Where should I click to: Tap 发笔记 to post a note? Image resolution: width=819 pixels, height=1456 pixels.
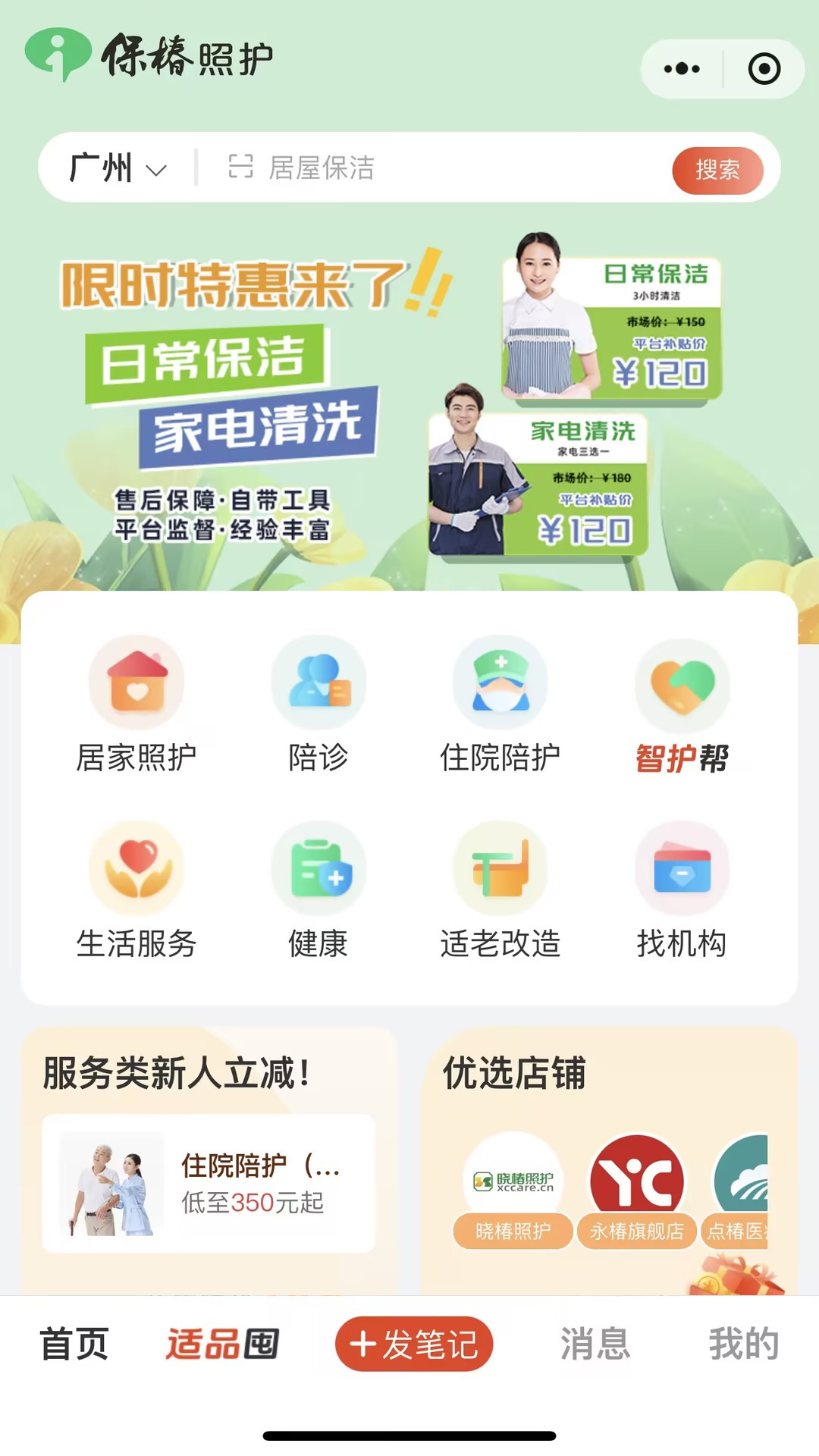414,1345
